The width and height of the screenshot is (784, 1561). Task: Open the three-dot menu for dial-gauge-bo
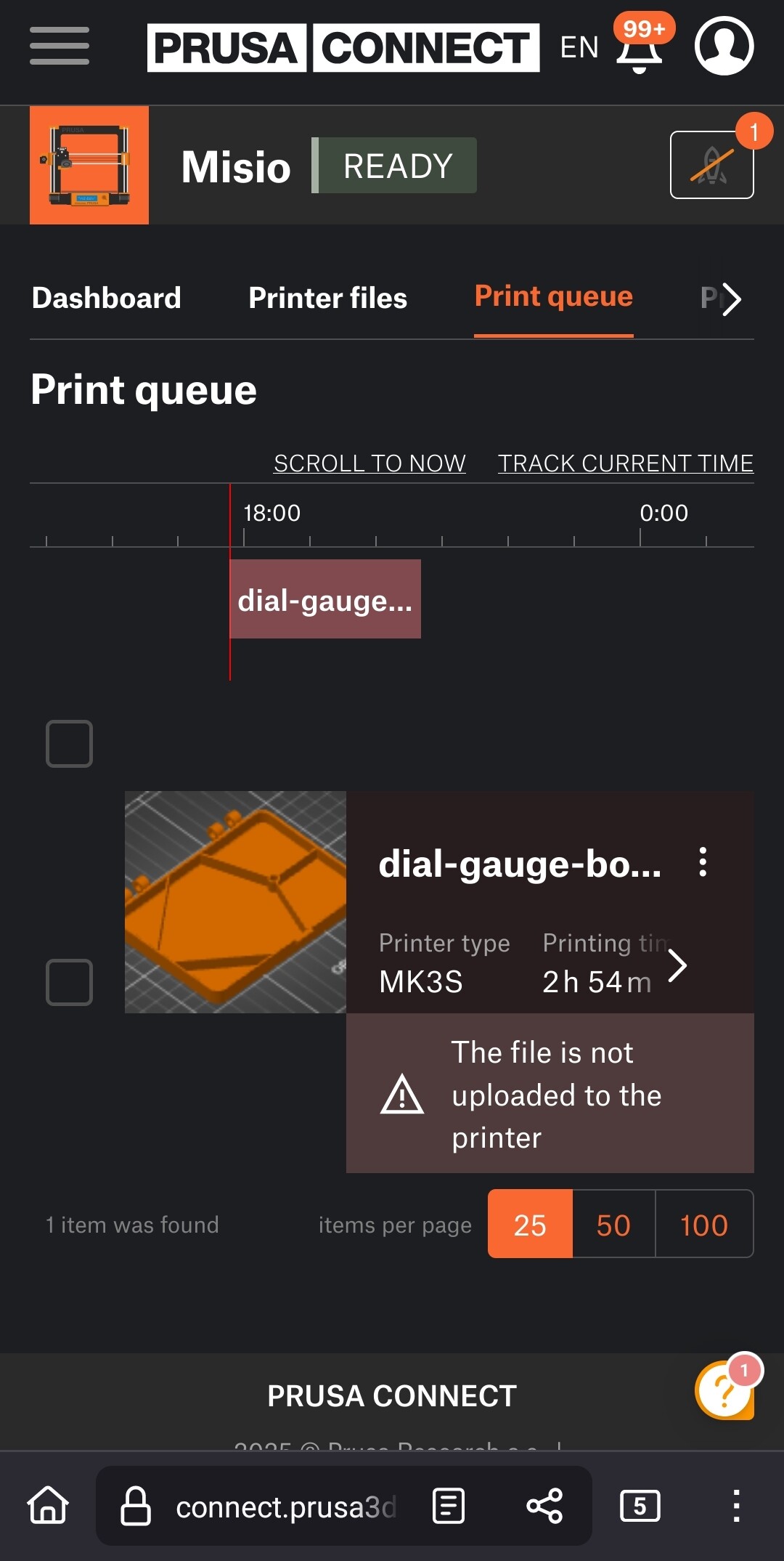(x=703, y=862)
